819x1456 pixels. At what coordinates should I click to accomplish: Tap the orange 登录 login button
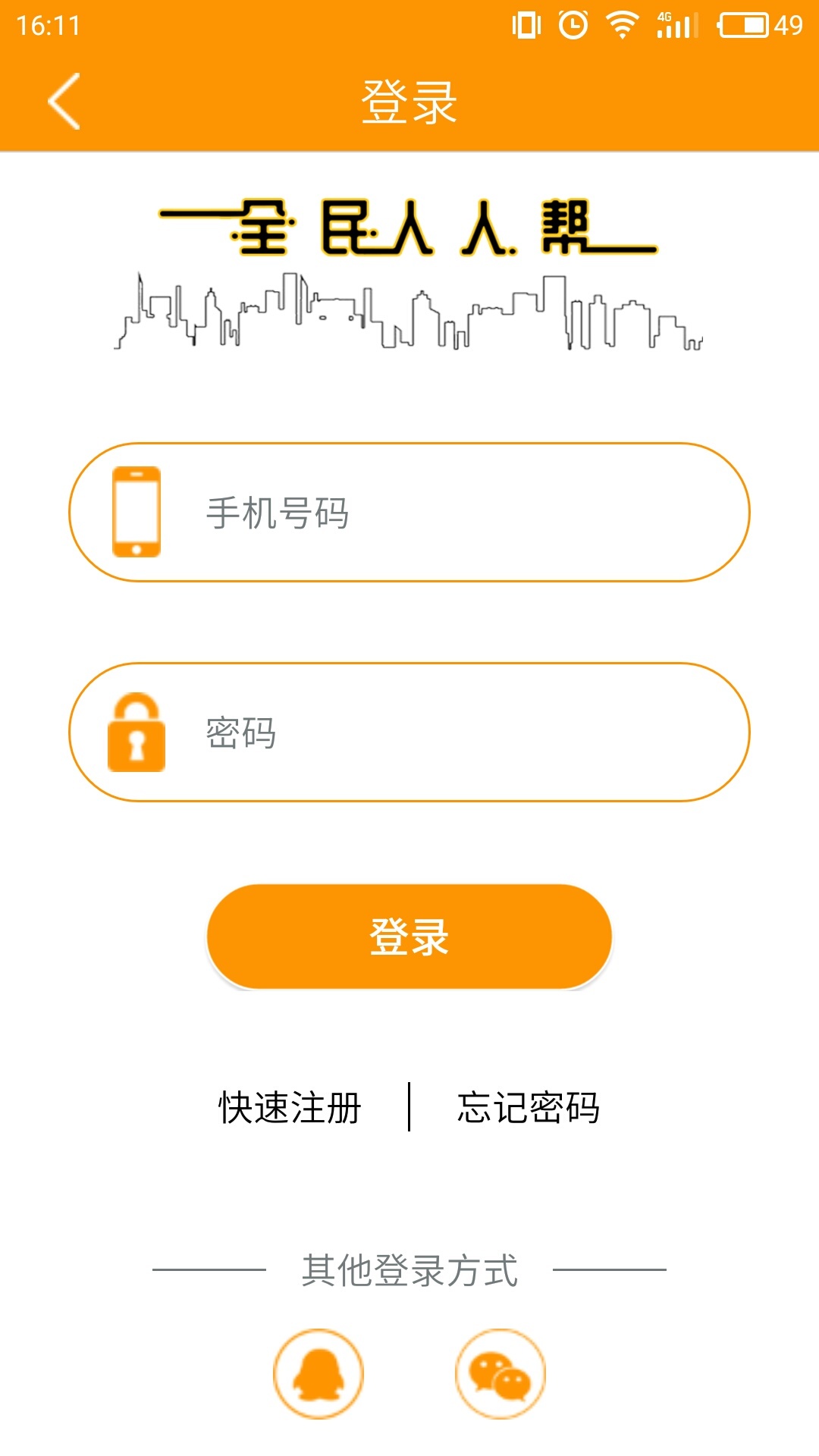click(409, 937)
